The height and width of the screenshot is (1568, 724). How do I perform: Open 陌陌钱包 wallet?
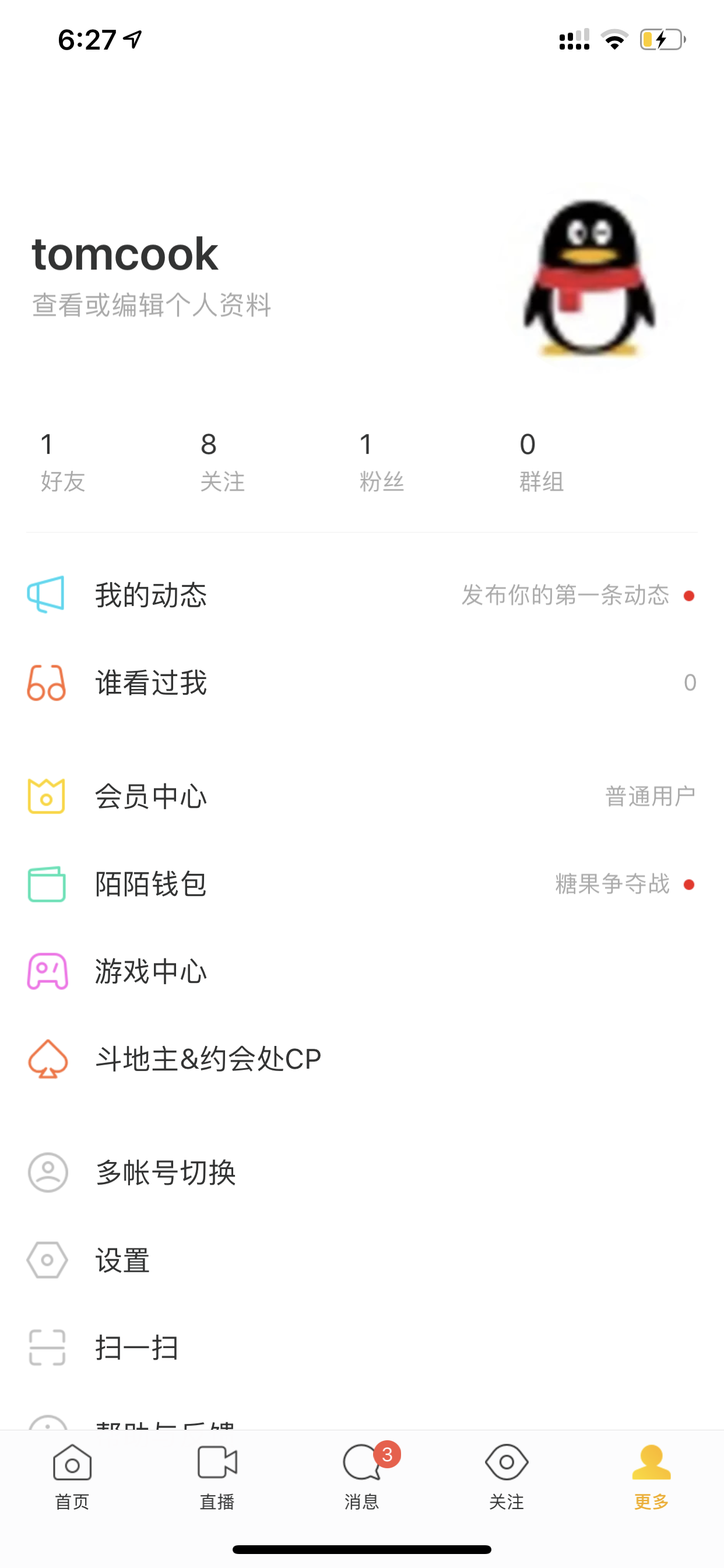(x=362, y=884)
